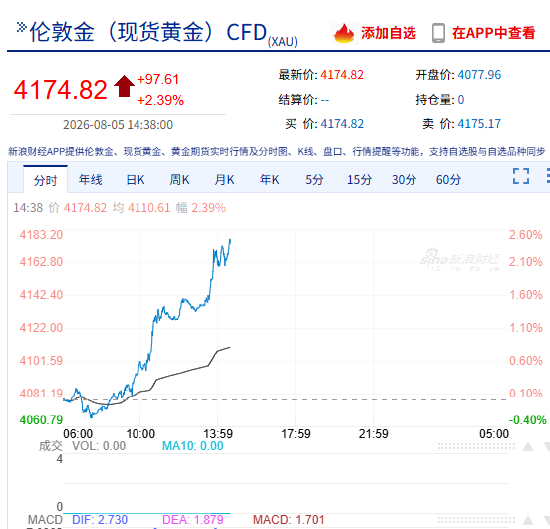Expand the chart to fullscreen

point(521,176)
